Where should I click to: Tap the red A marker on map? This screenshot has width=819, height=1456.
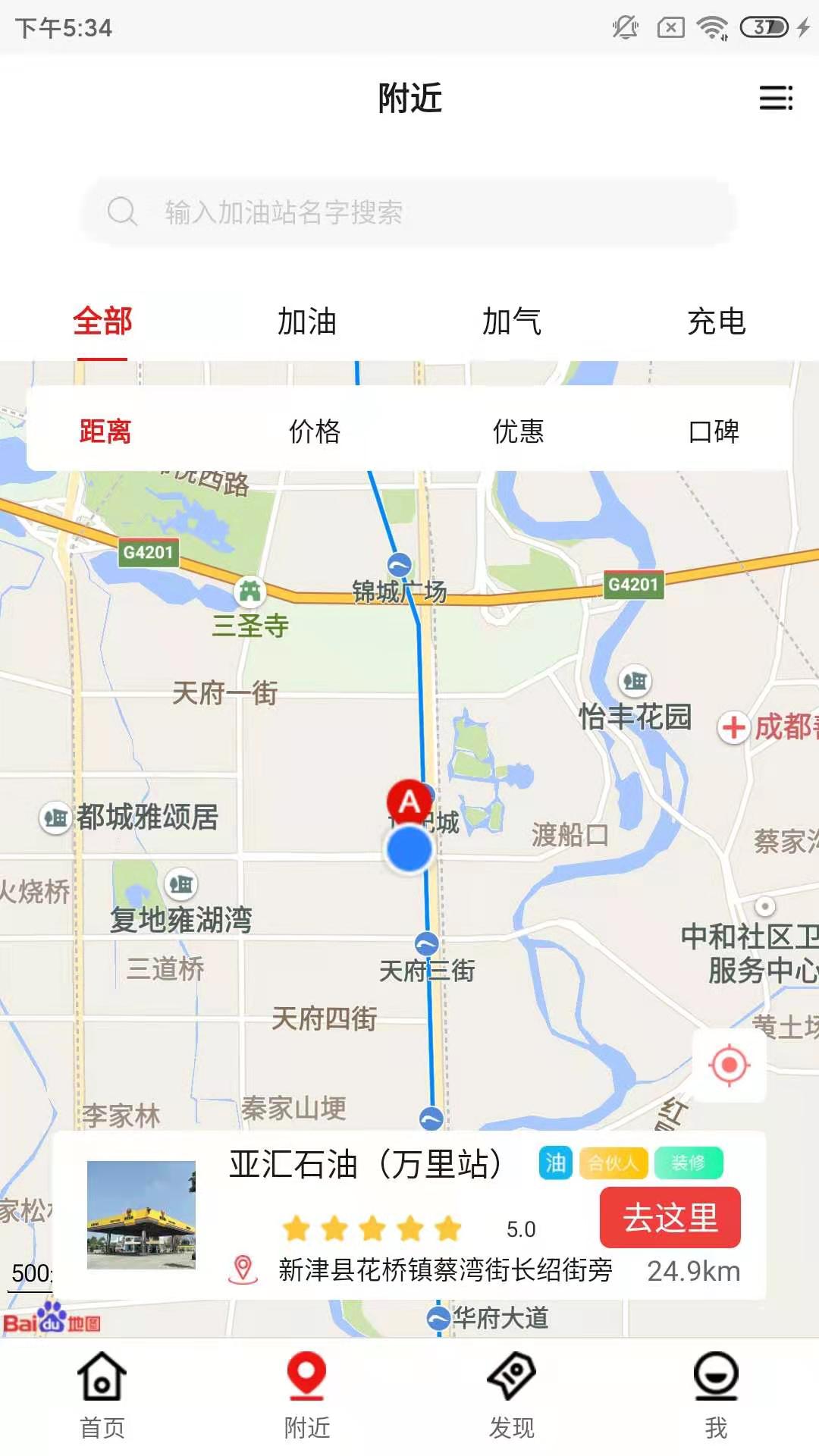click(x=409, y=802)
